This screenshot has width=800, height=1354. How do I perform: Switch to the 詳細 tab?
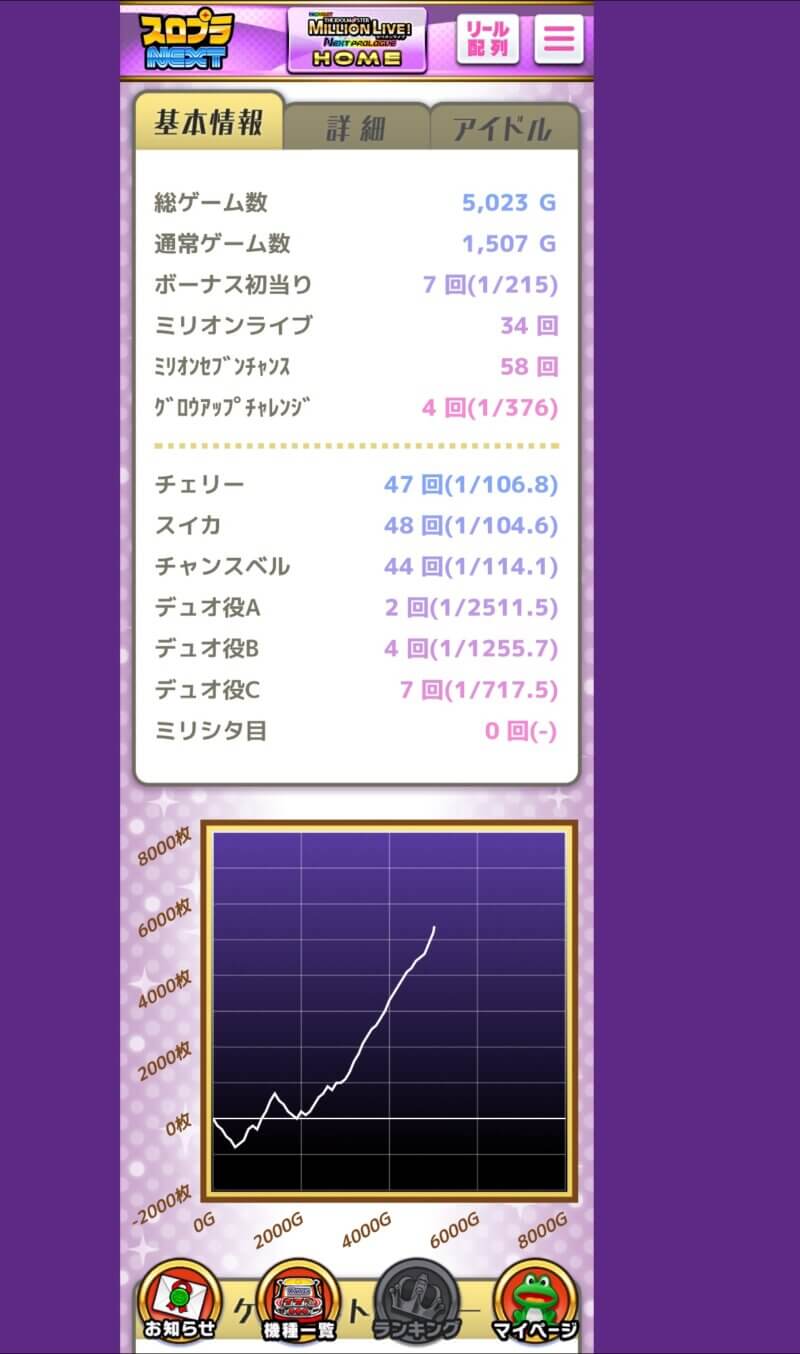click(x=356, y=128)
